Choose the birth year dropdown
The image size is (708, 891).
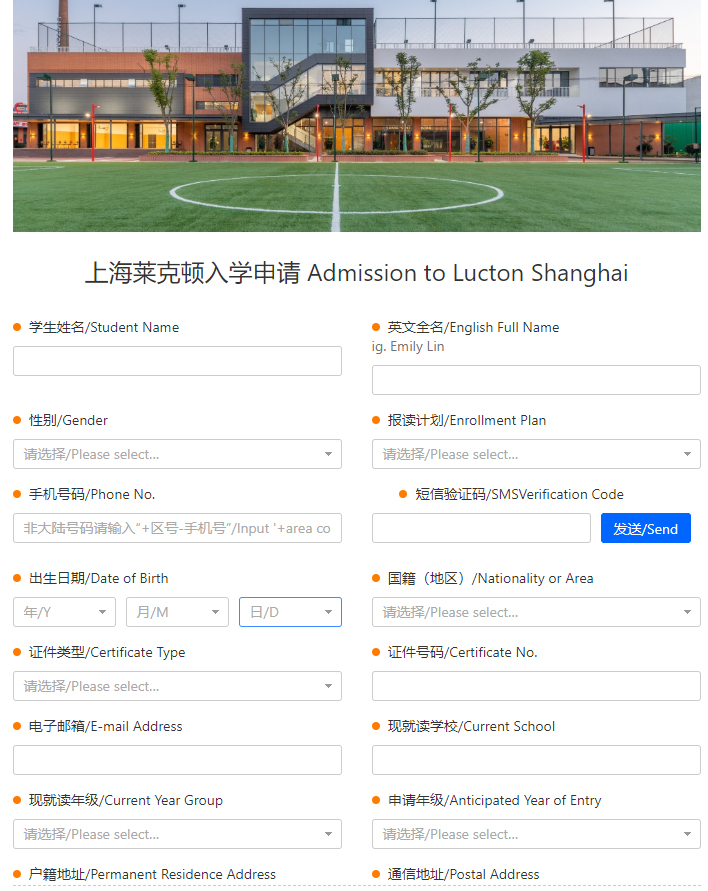[64, 612]
